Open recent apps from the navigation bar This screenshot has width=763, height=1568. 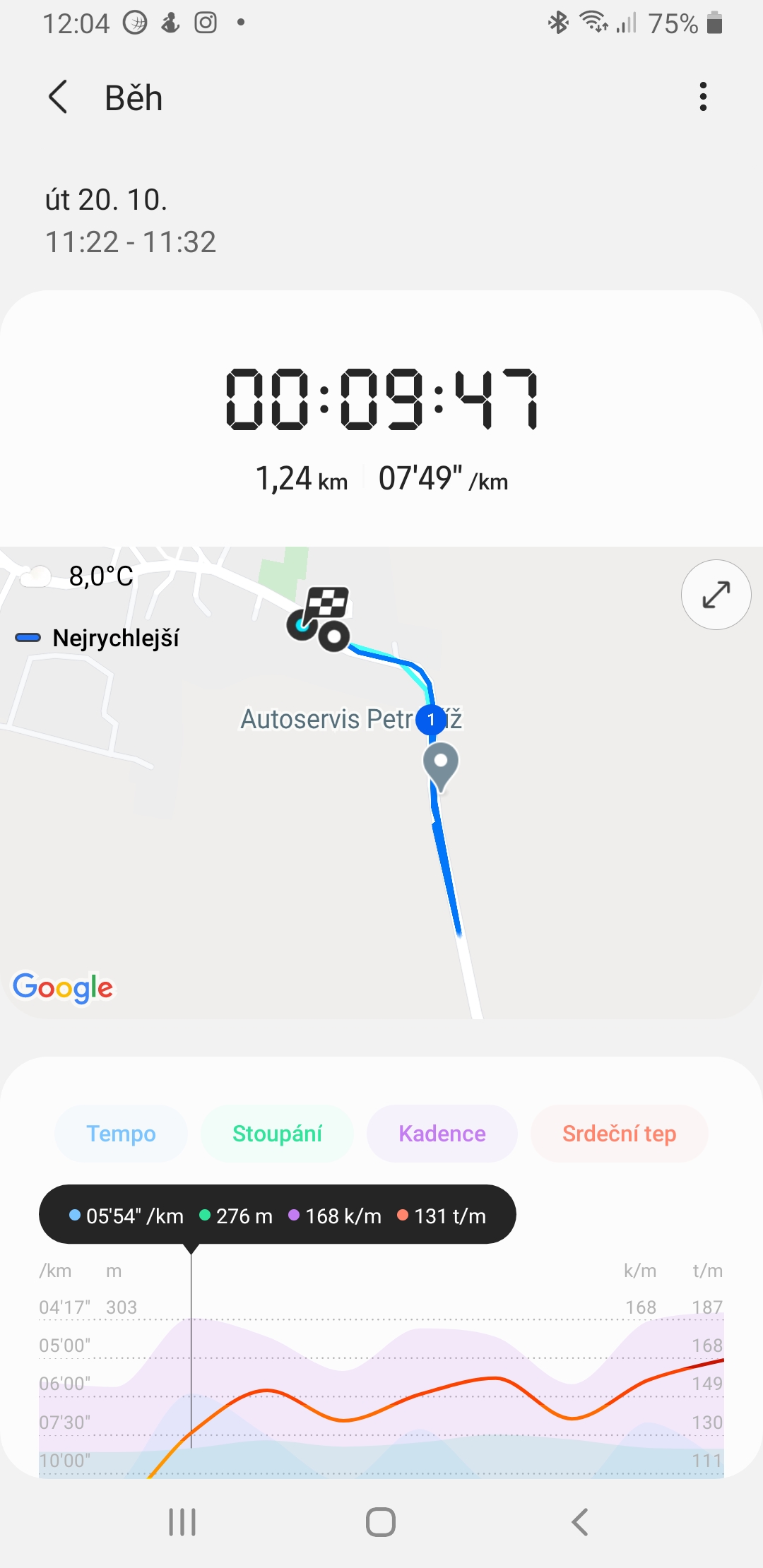coord(182,1522)
